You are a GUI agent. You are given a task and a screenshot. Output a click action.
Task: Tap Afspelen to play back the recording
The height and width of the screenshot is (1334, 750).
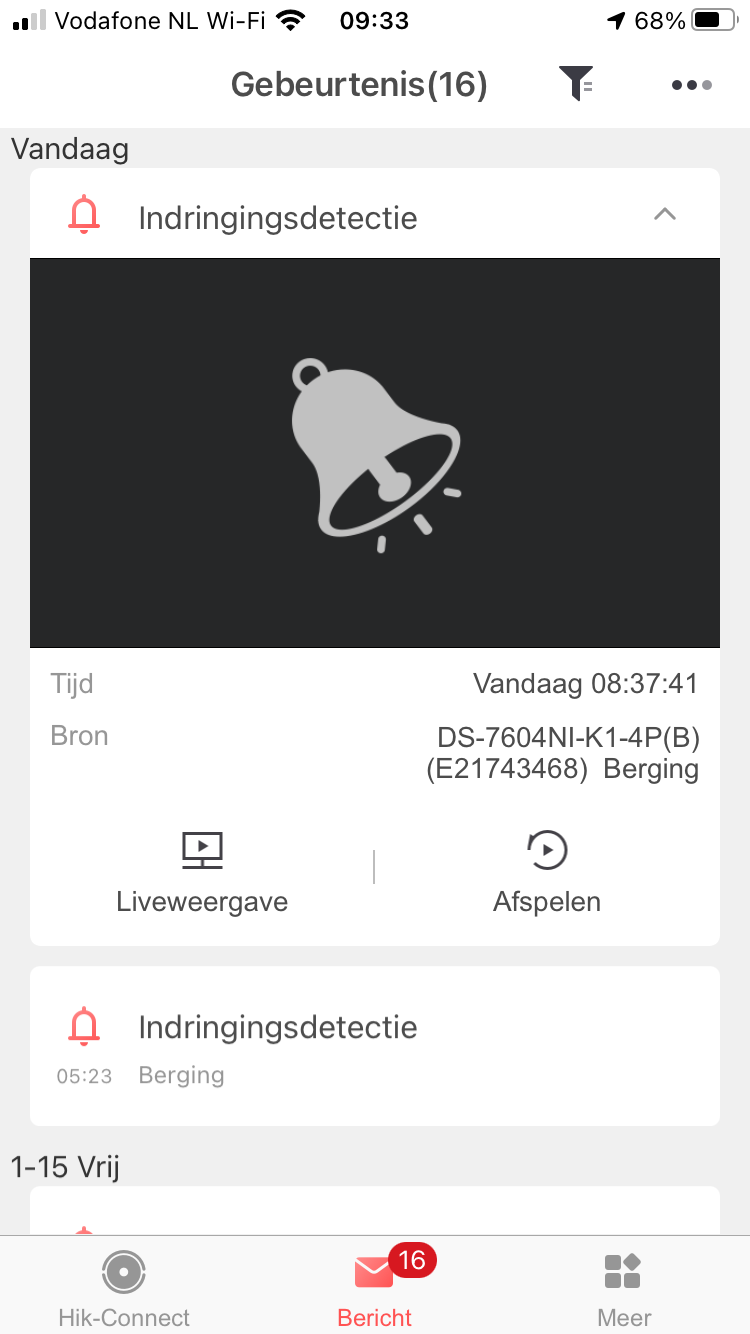tap(547, 873)
